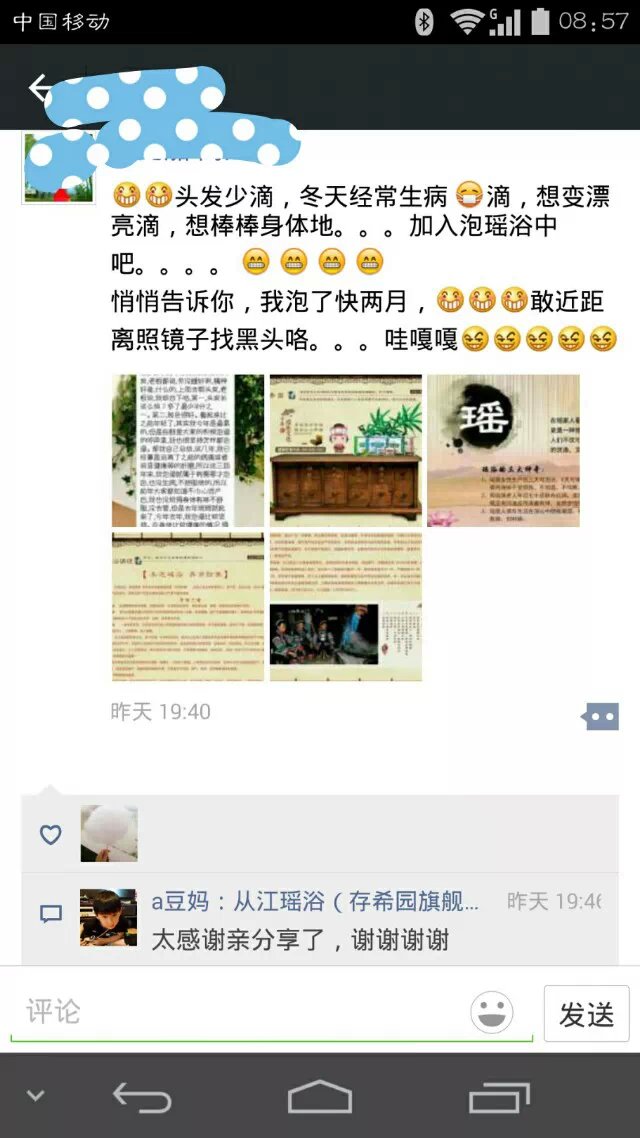Open the like and comment popup button
This screenshot has height=1138, width=640.
tap(601, 716)
